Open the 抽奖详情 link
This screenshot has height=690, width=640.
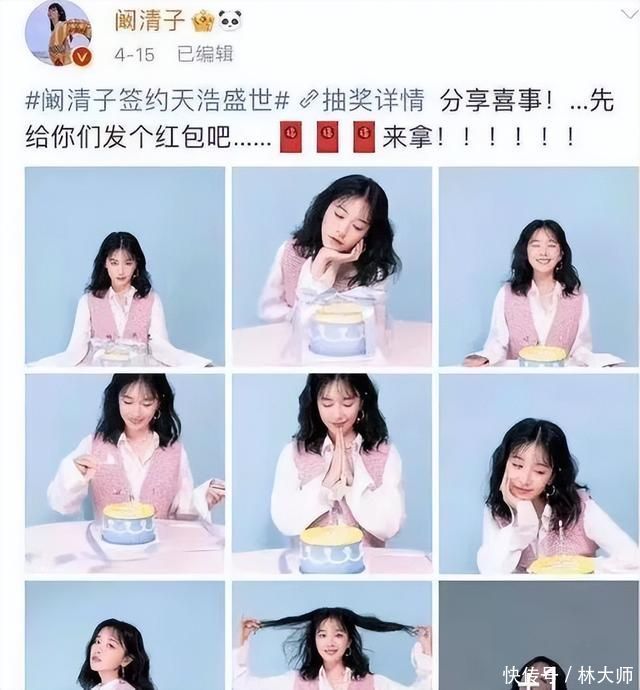370,101
